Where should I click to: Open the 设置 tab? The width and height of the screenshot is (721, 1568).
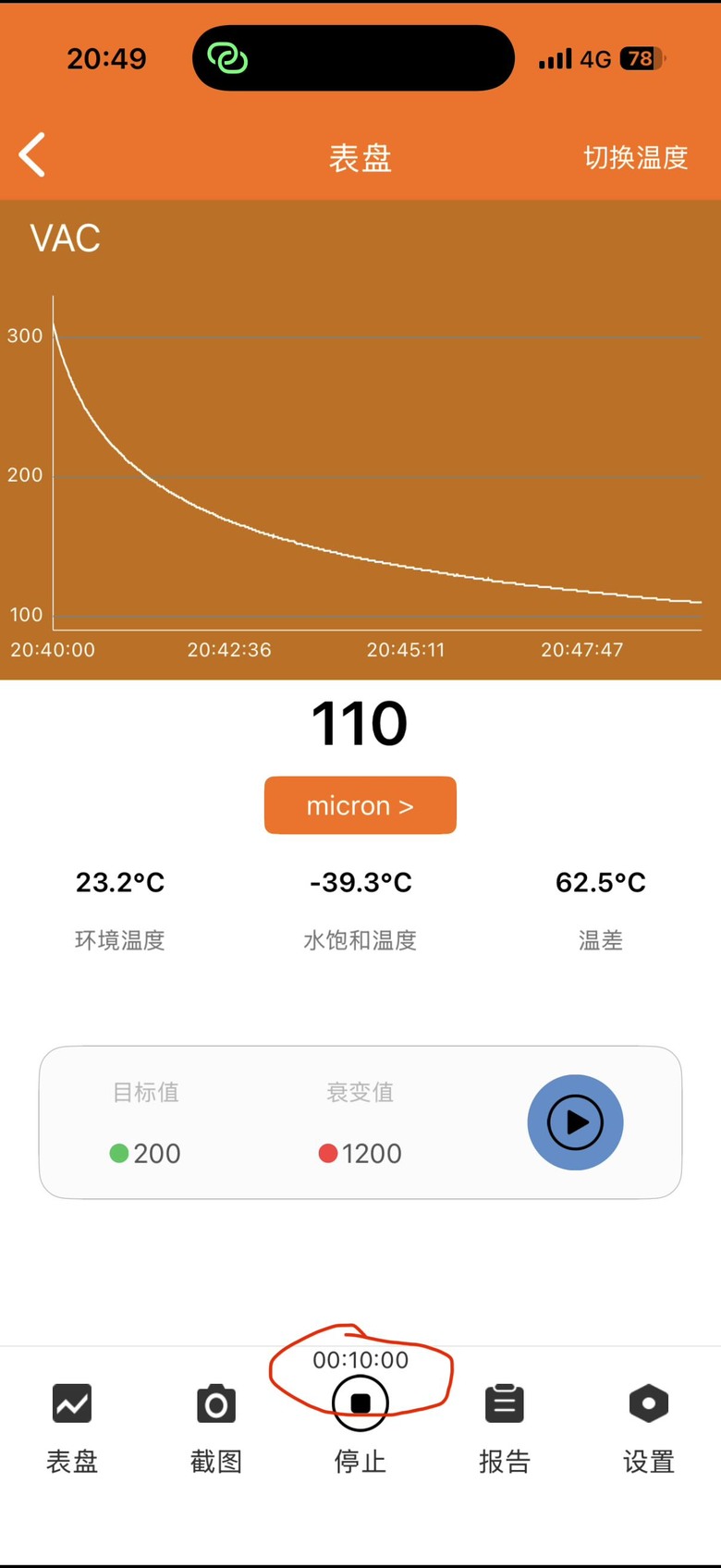coord(649,1428)
